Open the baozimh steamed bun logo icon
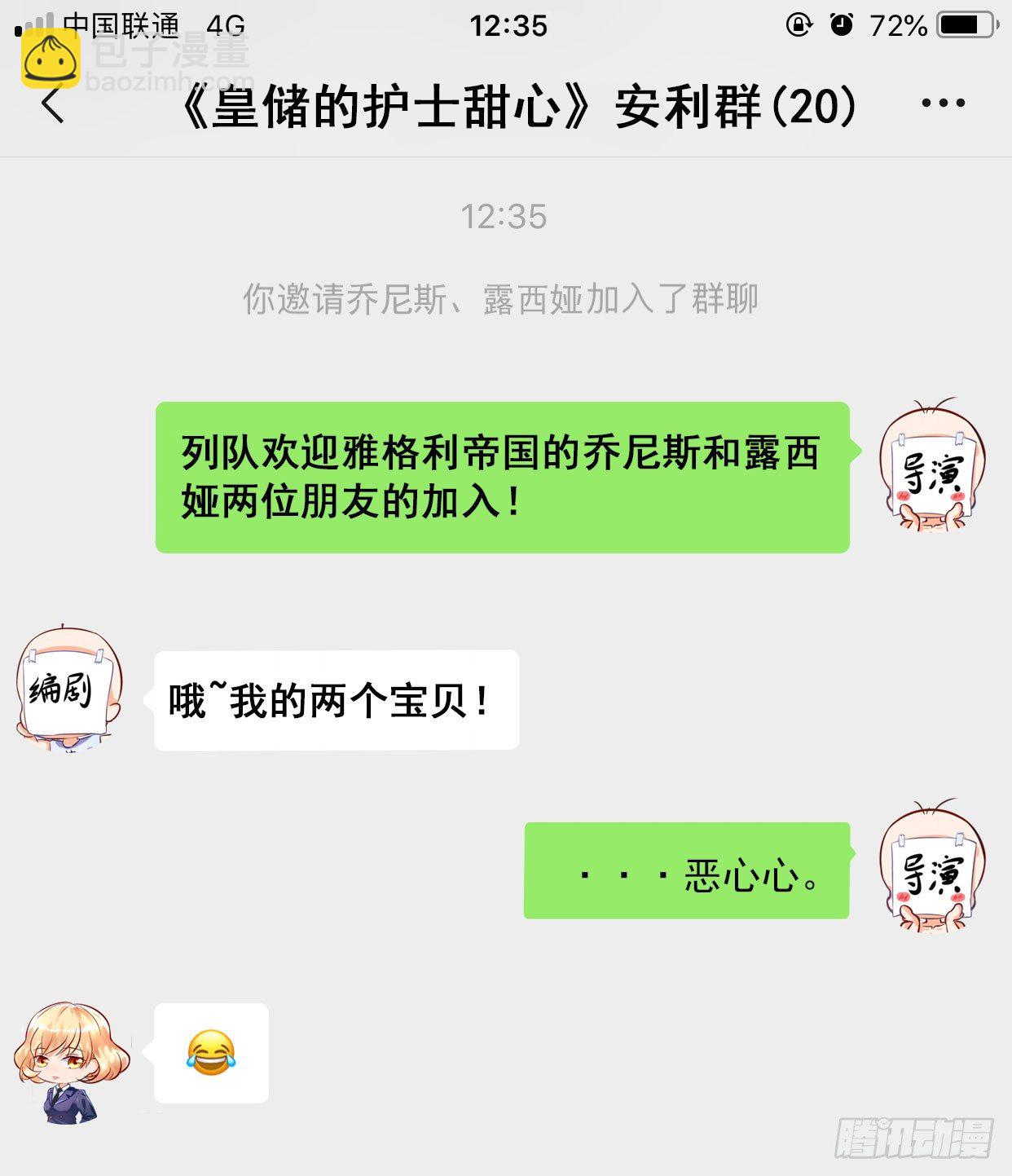 pos(51,57)
